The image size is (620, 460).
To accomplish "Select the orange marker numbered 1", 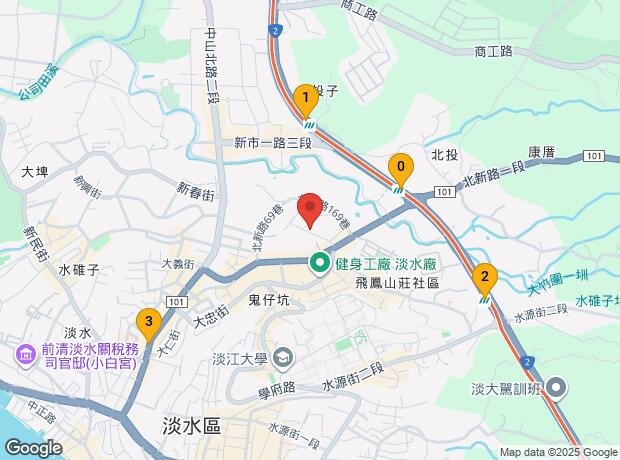I will (306, 101).
